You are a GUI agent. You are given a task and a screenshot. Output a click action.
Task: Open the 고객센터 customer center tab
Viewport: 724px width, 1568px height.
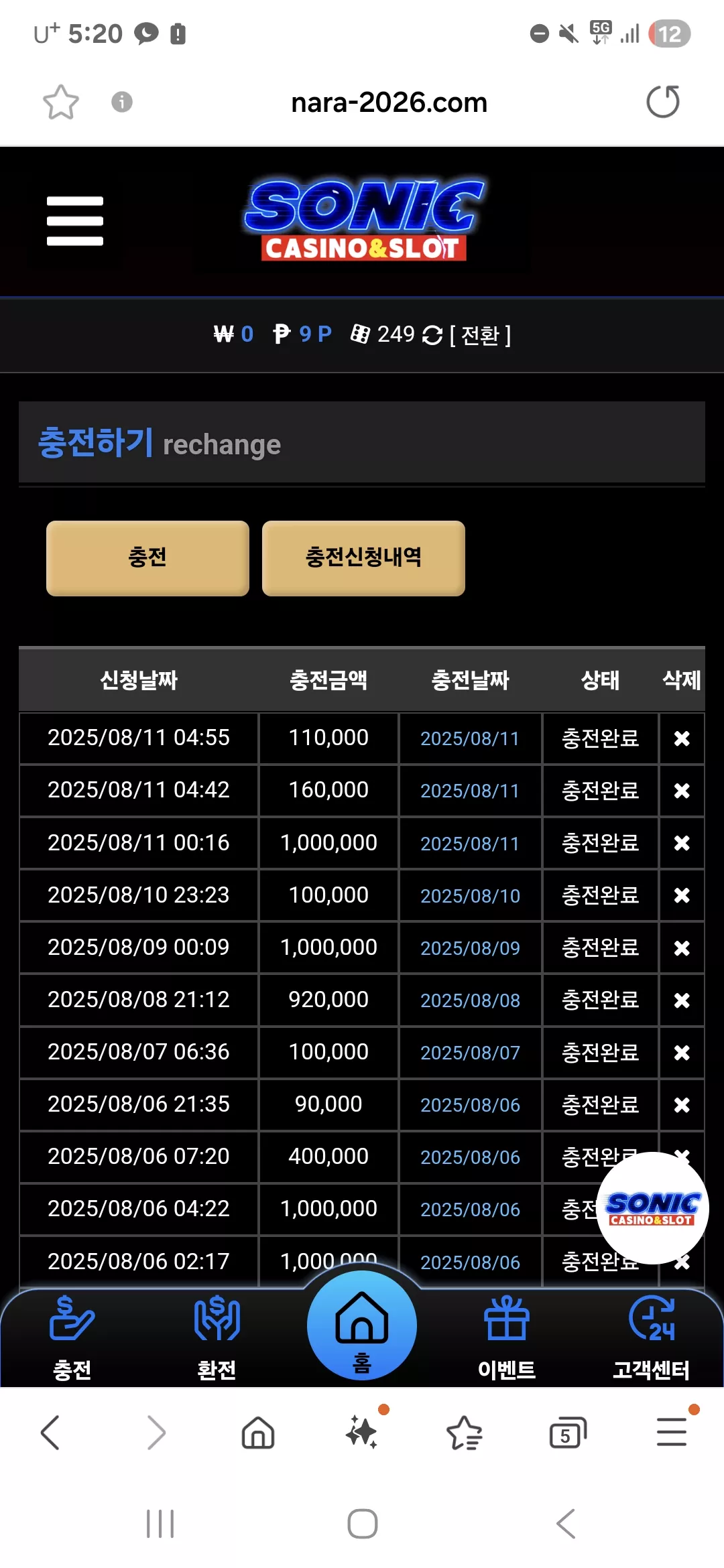[652, 1337]
